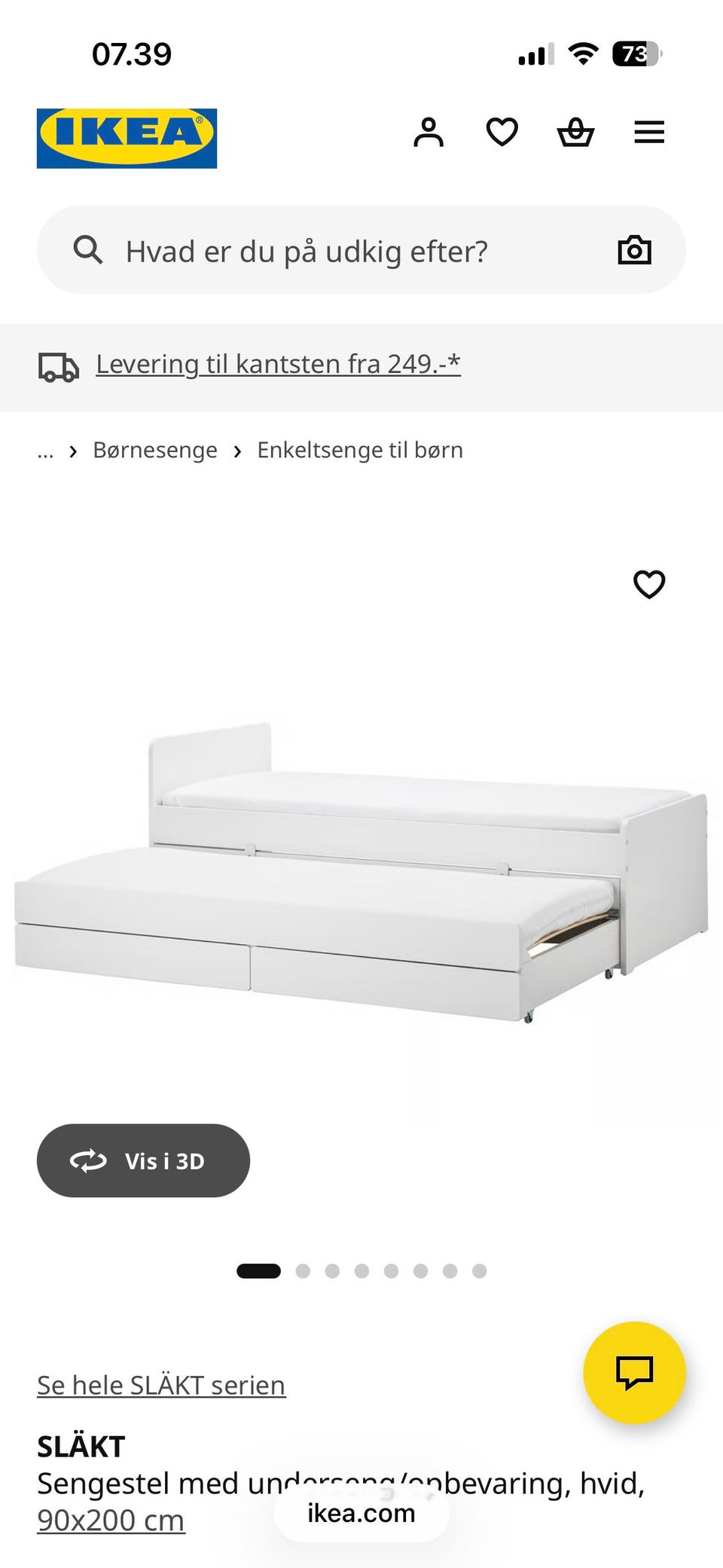
Task: Open the account profile icon
Action: [429, 133]
